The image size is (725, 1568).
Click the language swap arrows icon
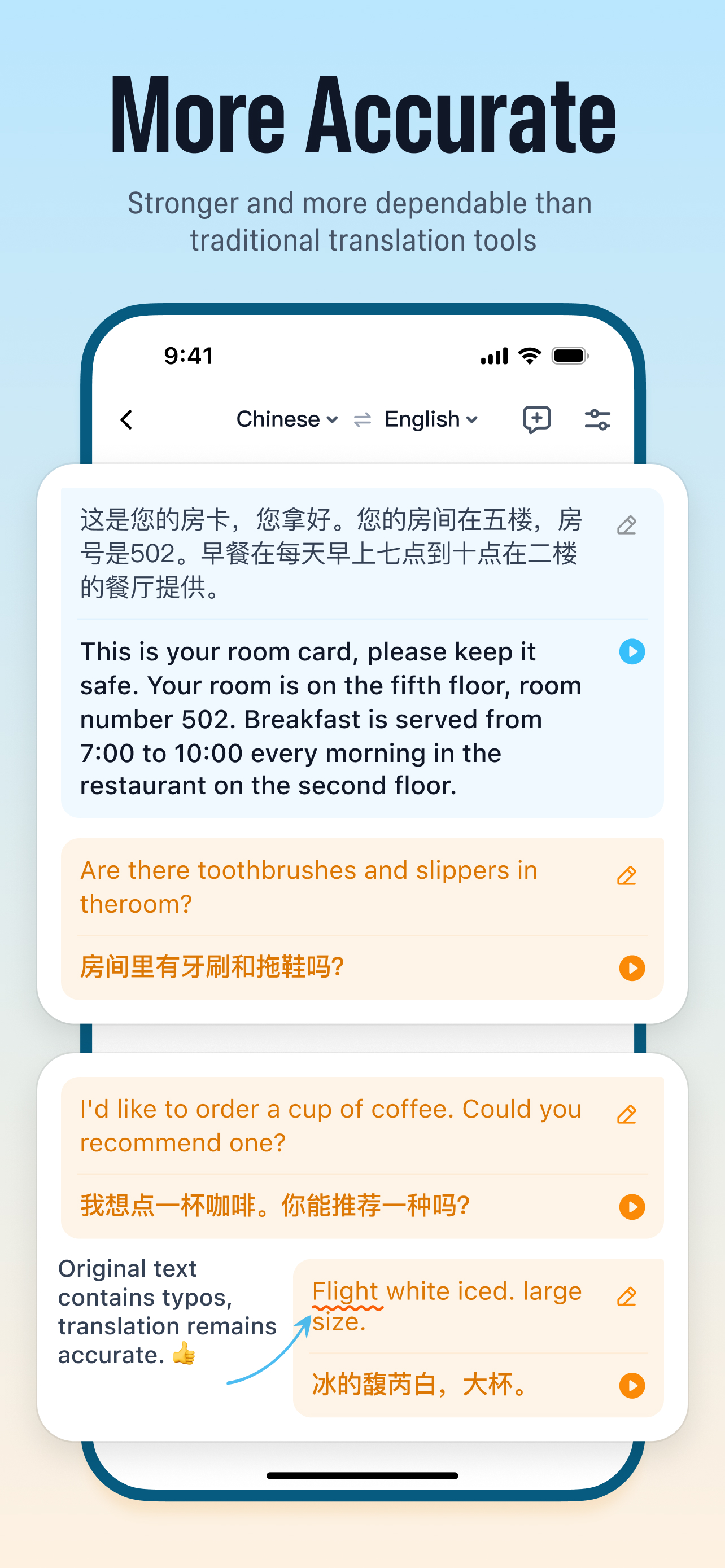point(362,419)
